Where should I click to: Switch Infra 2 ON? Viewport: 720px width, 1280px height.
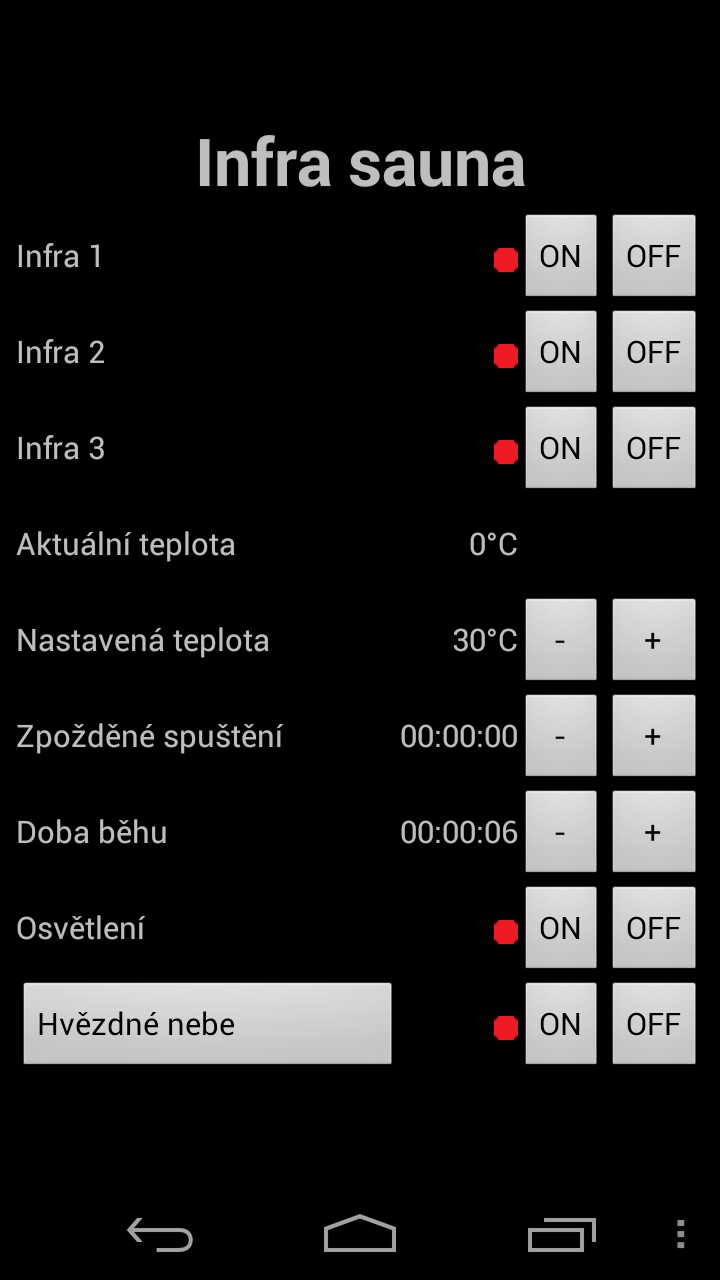(x=560, y=352)
